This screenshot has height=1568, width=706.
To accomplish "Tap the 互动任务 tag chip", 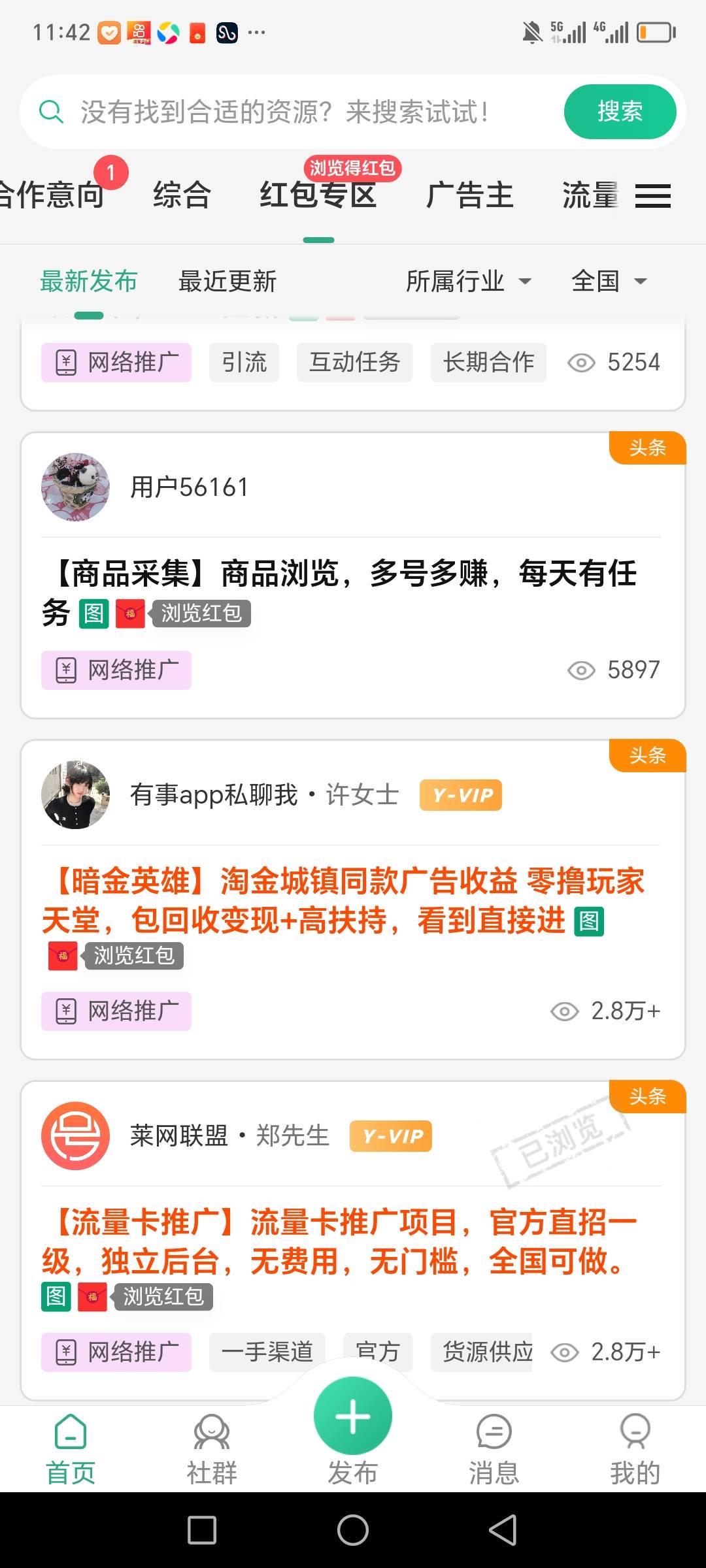I will tap(354, 362).
